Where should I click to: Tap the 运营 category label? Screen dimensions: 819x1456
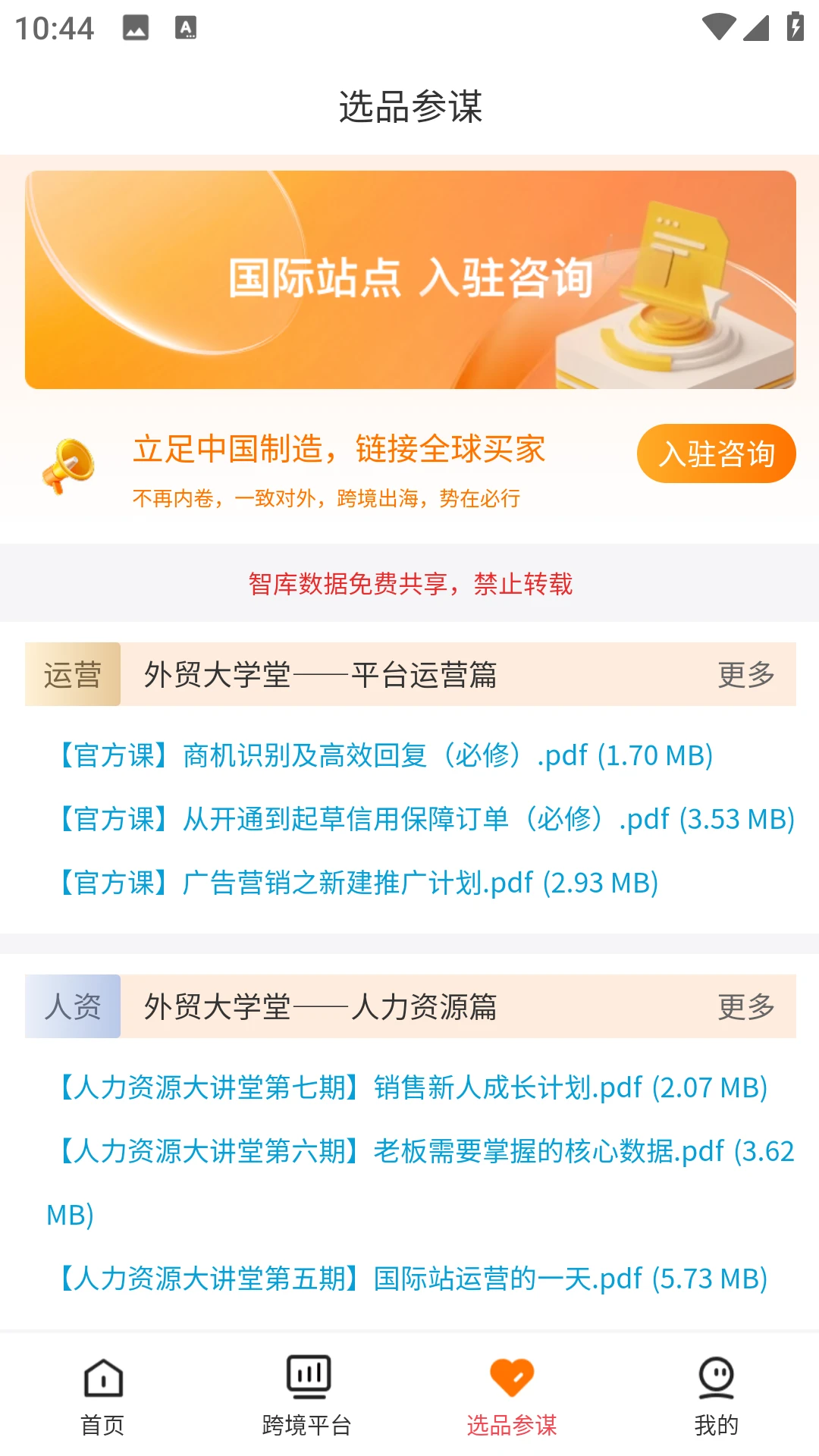(x=73, y=674)
